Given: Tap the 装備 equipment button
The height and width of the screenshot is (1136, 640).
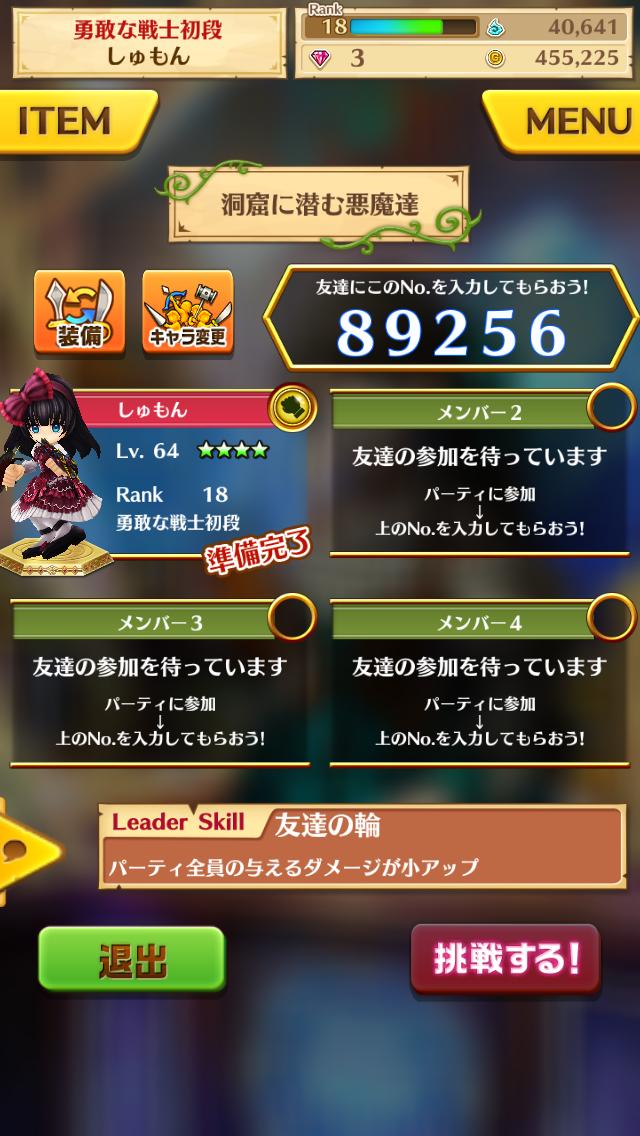Looking at the screenshot, I should (x=79, y=311).
